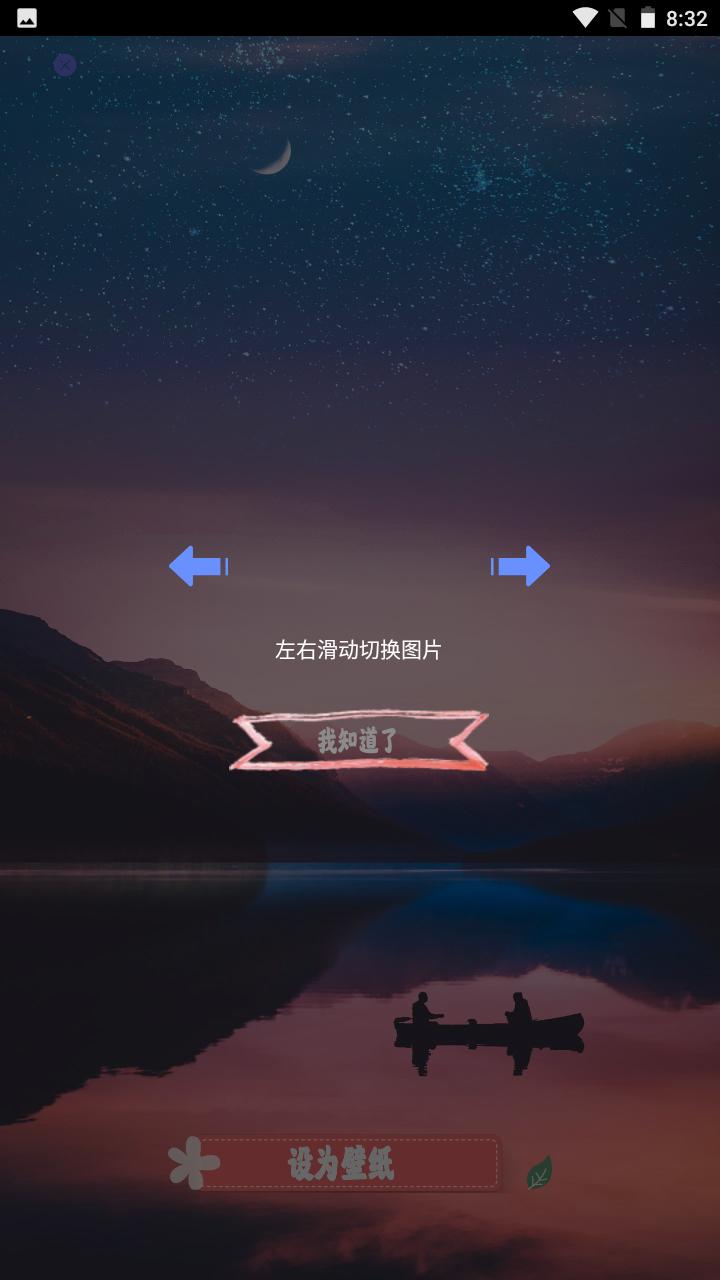Dismiss the tutorial with 我知道了
The height and width of the screenshot is (1280, 720).
[358, 741]
